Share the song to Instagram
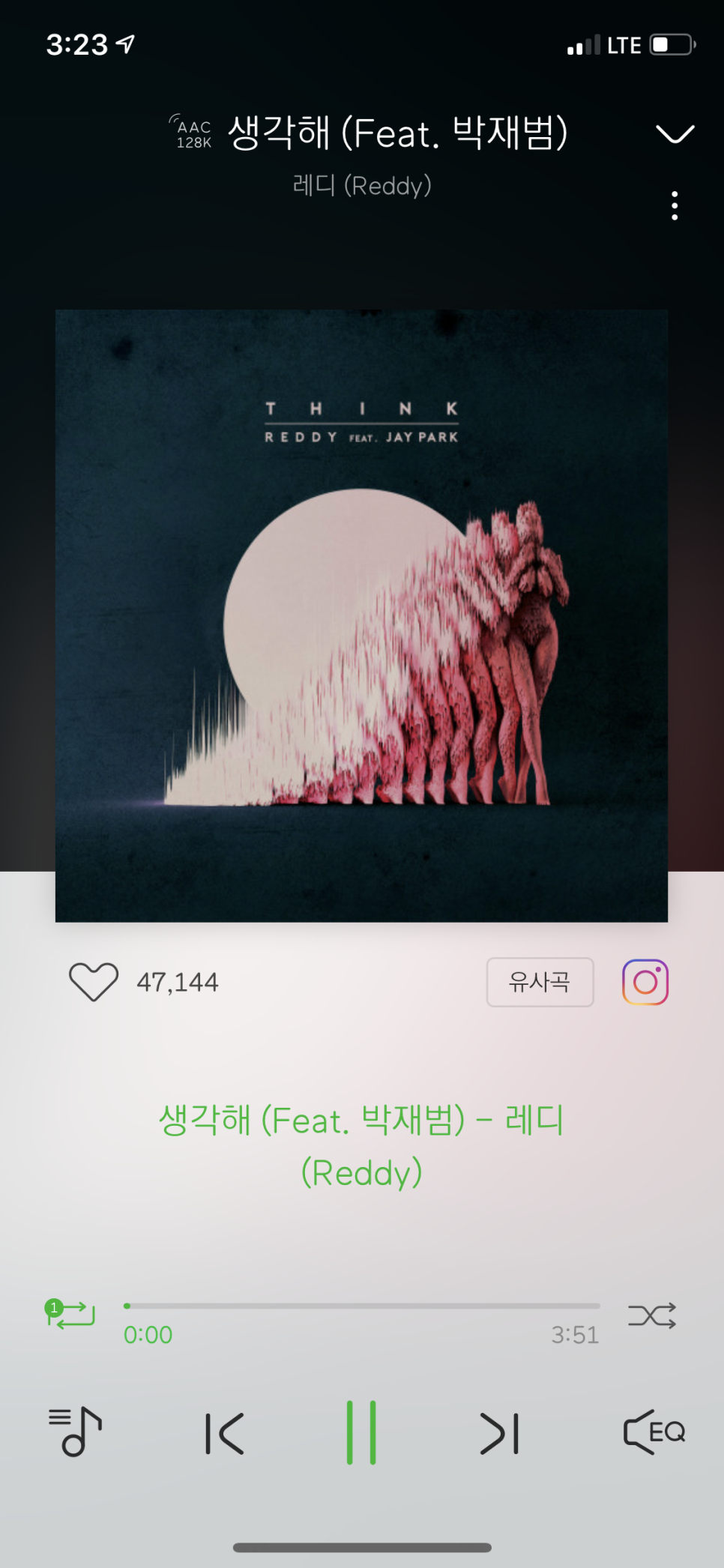This screenshot has height=1568, width=724. click(645, 982)
